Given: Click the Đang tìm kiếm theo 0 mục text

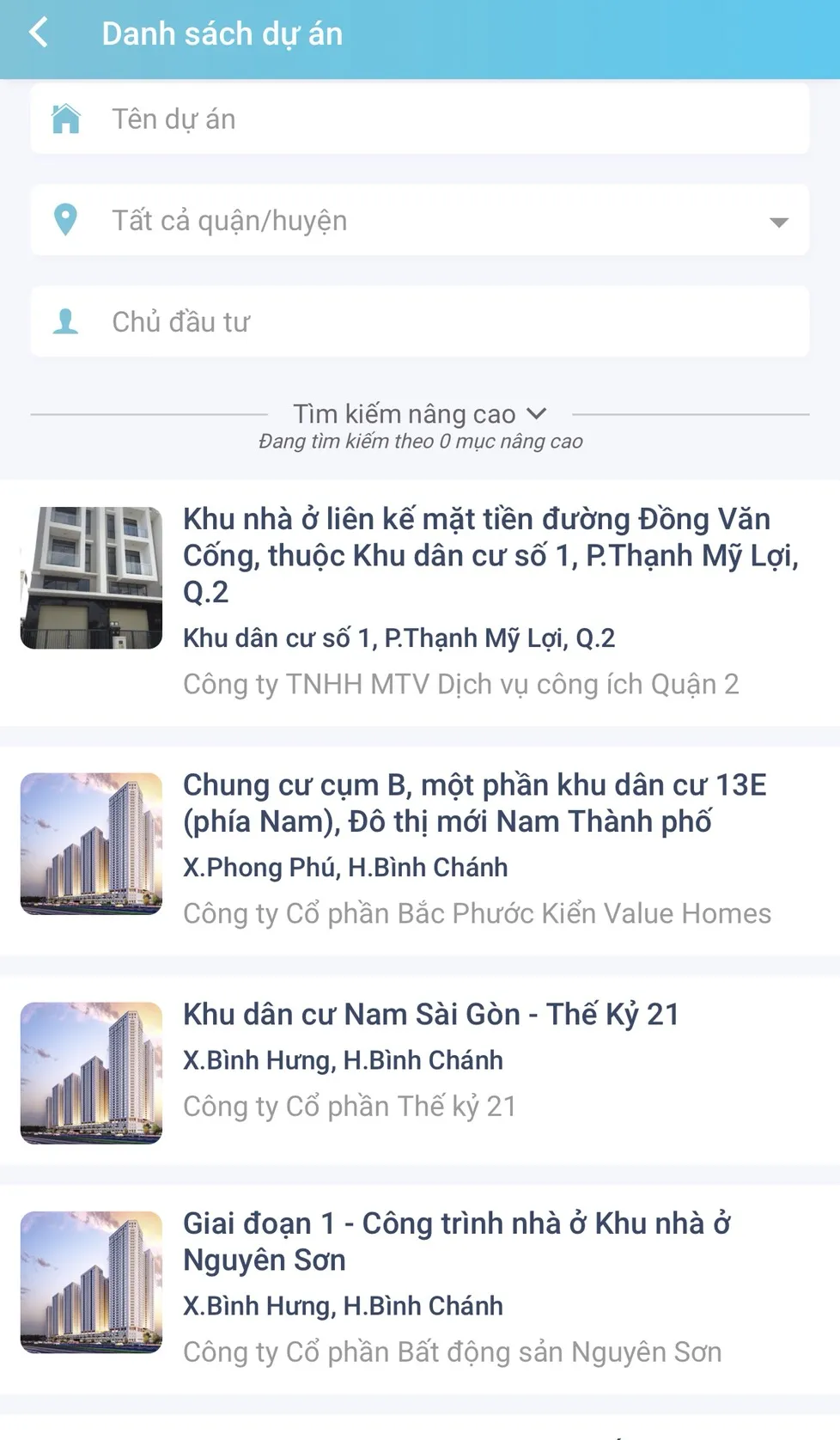Looking at the screenshot, I should (420, 442).
